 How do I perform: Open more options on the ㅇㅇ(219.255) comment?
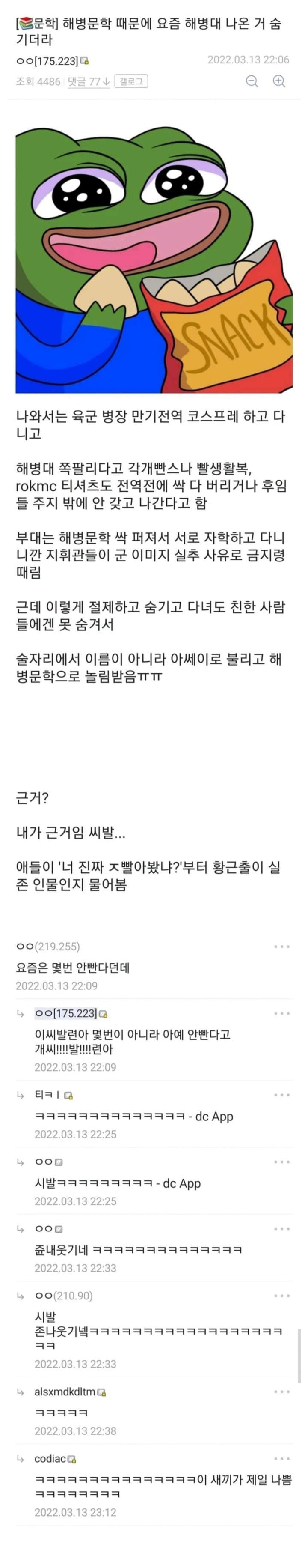[281, 947]
